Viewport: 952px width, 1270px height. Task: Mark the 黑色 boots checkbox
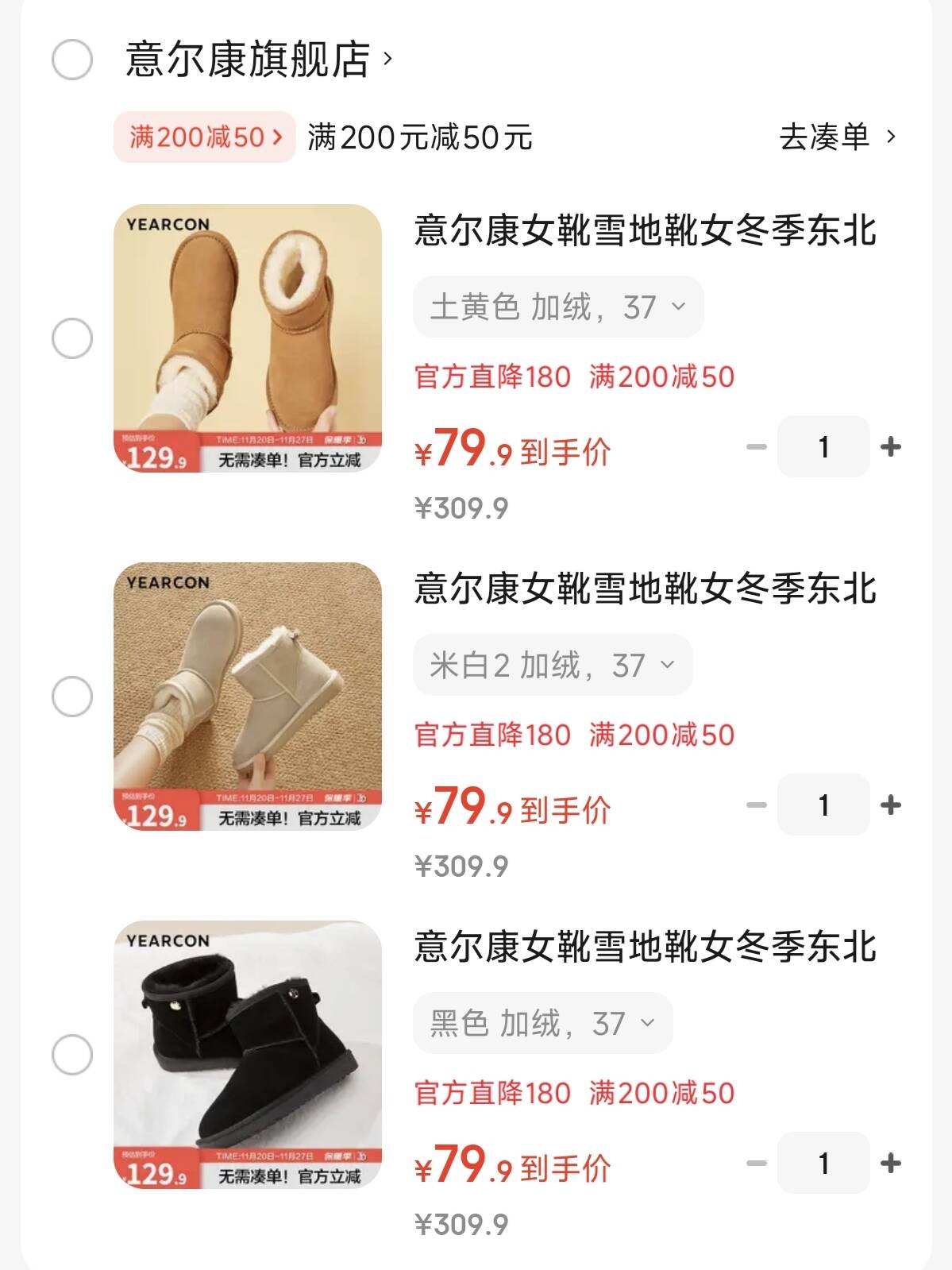(x=72, y=1055)
